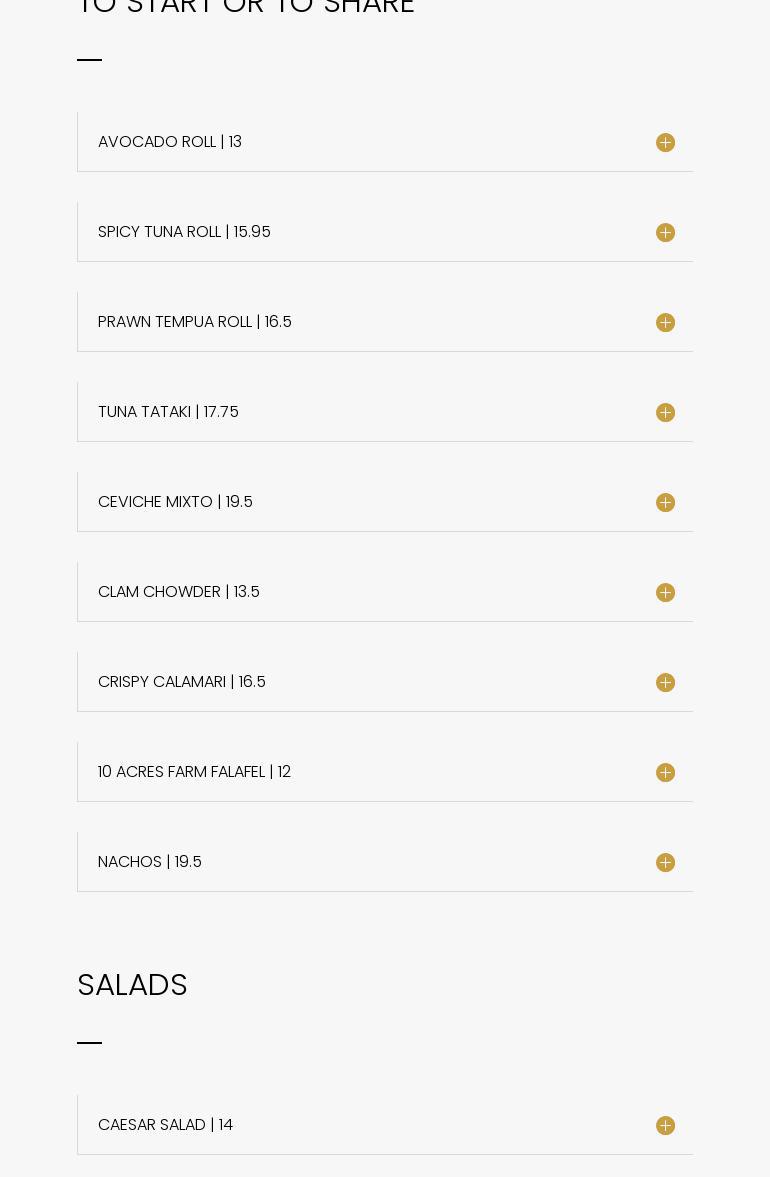
Task: Expand the Nachos menu item
Action: [665, 863]
